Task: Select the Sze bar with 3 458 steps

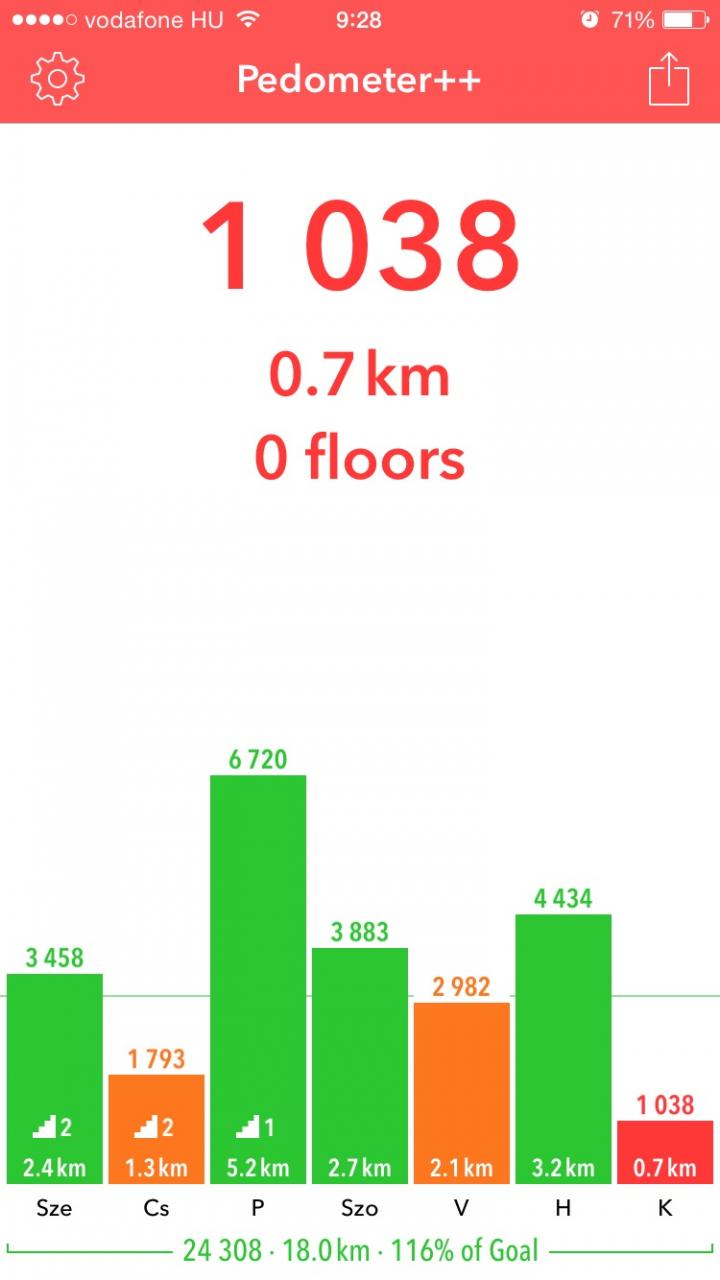Action: tap(55, 1078)
